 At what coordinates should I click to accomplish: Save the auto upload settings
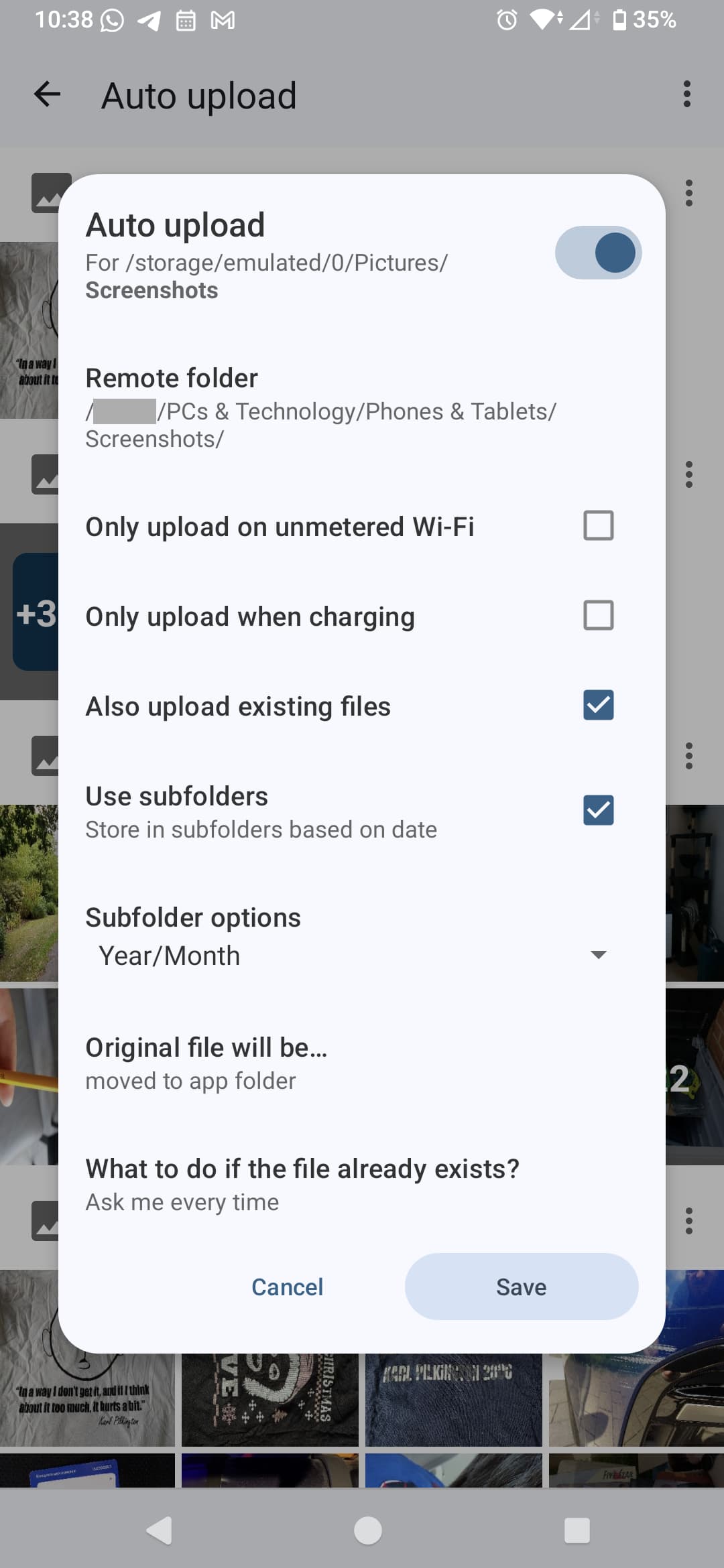[x=522, y=1287]
